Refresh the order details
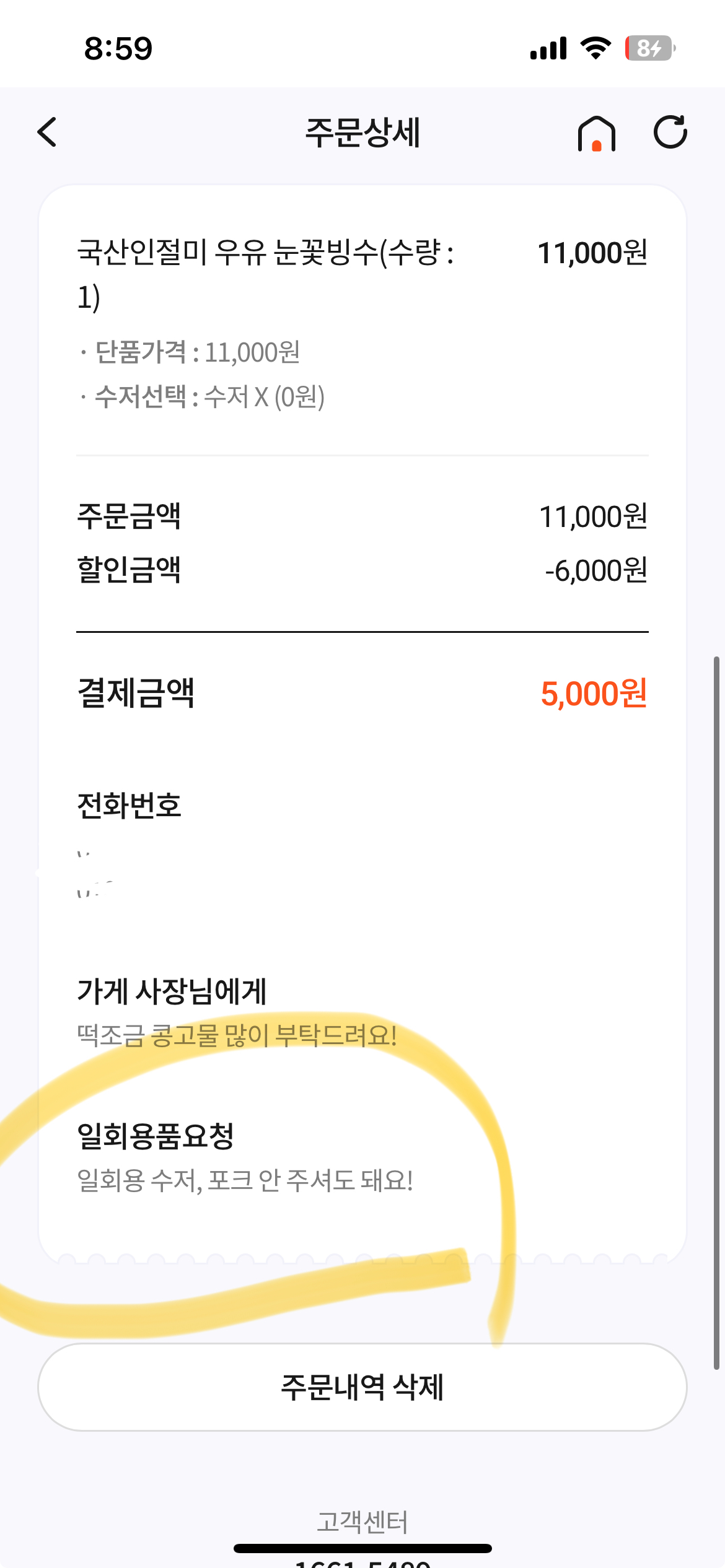The height and width of the screenshot is (1568, 725). [670, 133]
